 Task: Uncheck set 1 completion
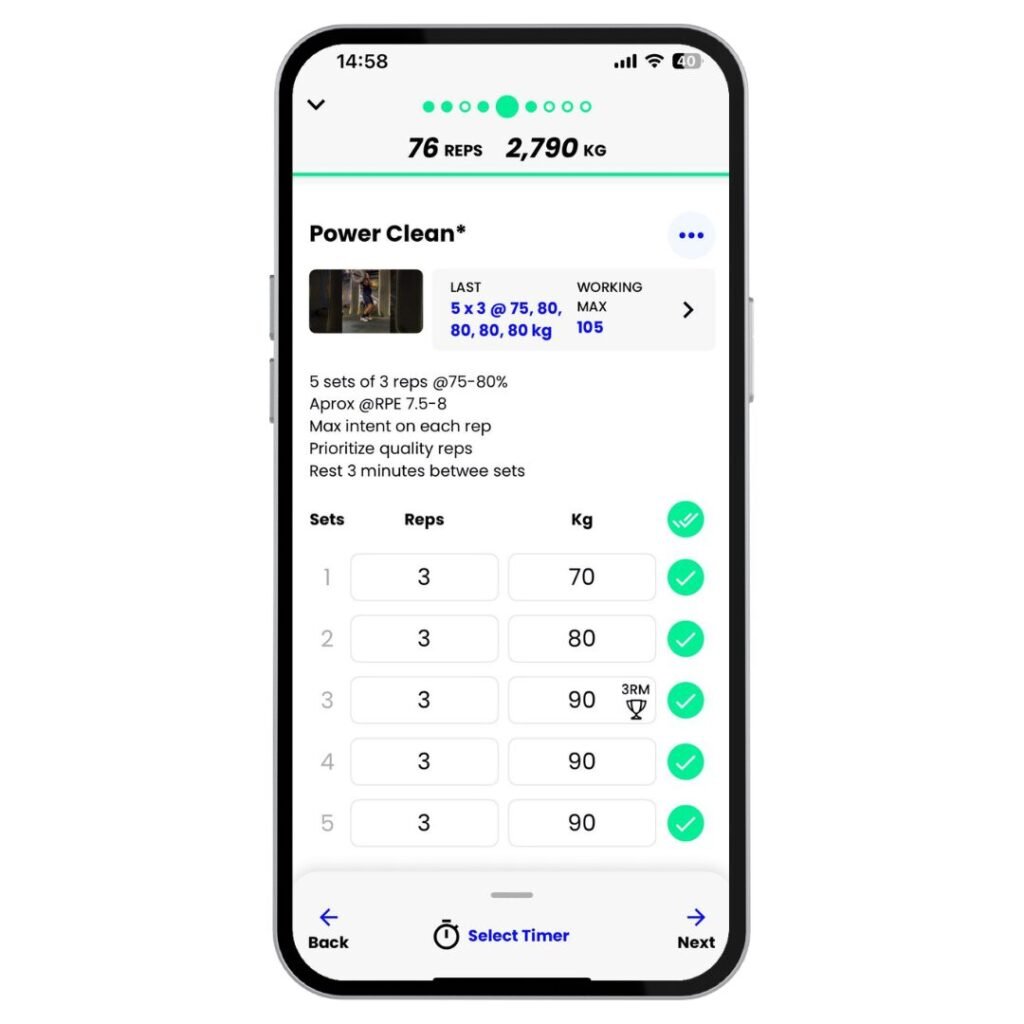point(686,578)
